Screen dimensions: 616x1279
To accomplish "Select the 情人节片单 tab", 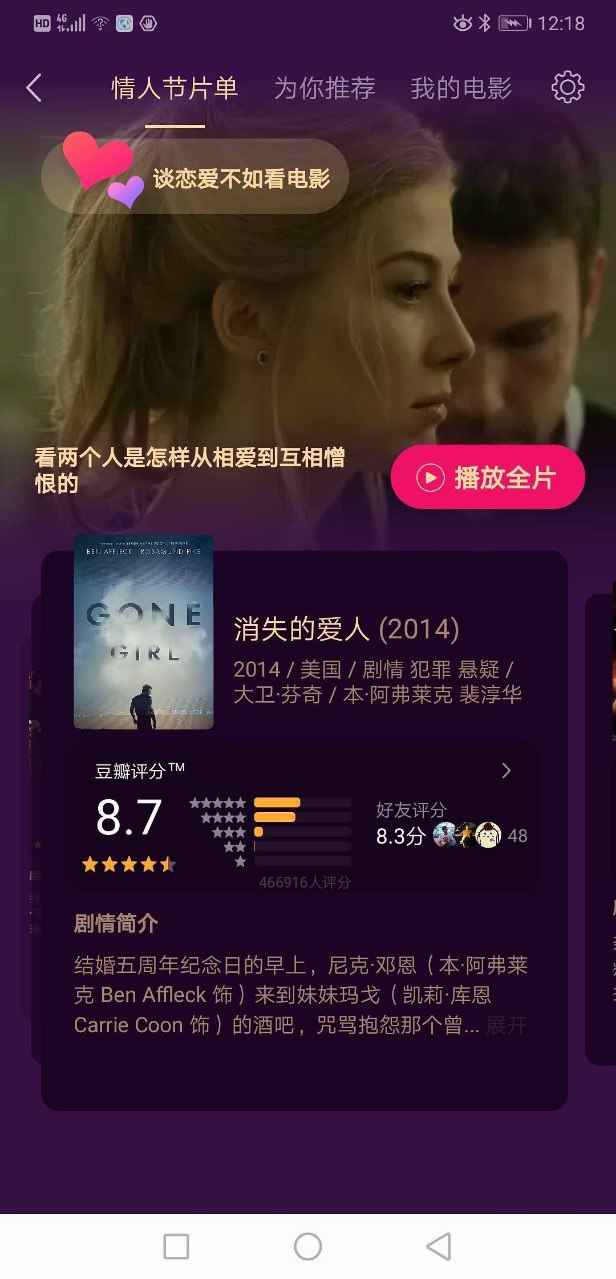I will pyautogui.click(x=174, y=88).
